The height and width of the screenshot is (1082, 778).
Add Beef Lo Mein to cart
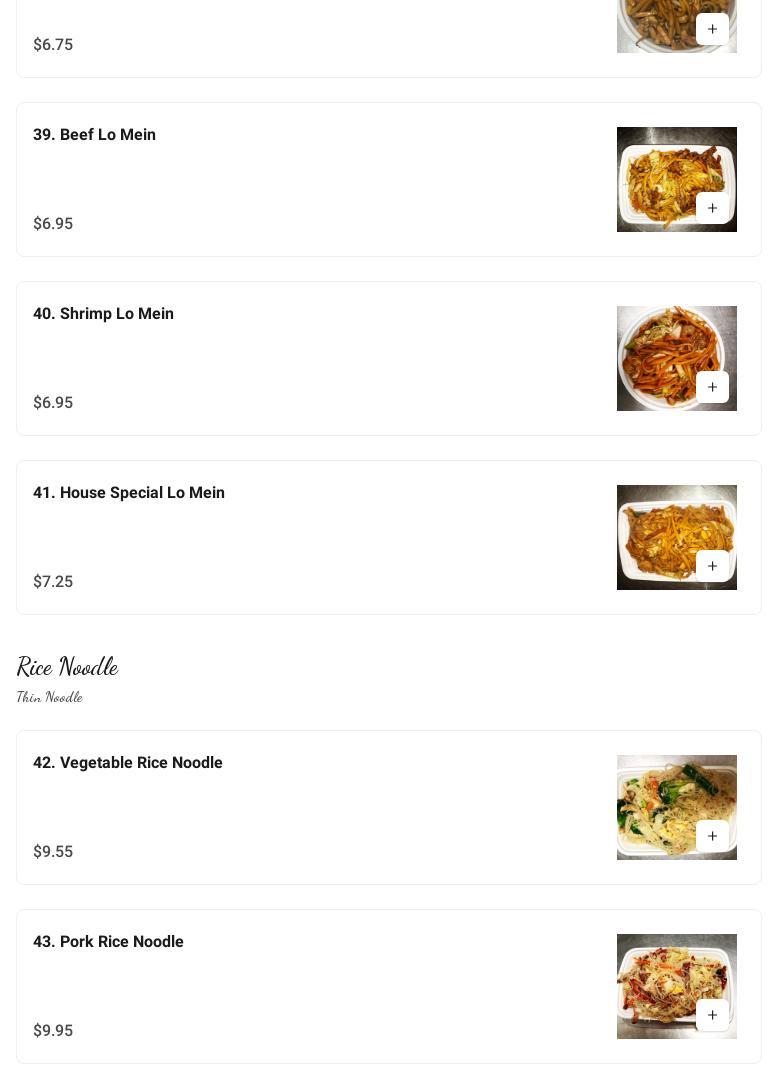coord(712,208)
